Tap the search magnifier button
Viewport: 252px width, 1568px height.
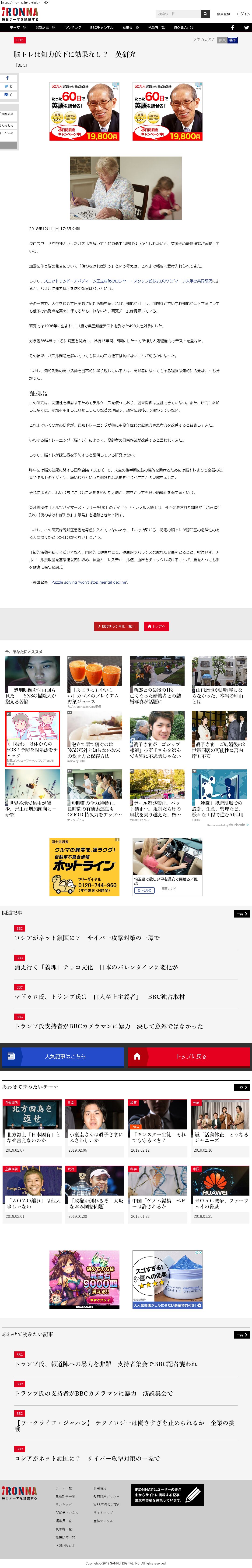click(205, 13)
